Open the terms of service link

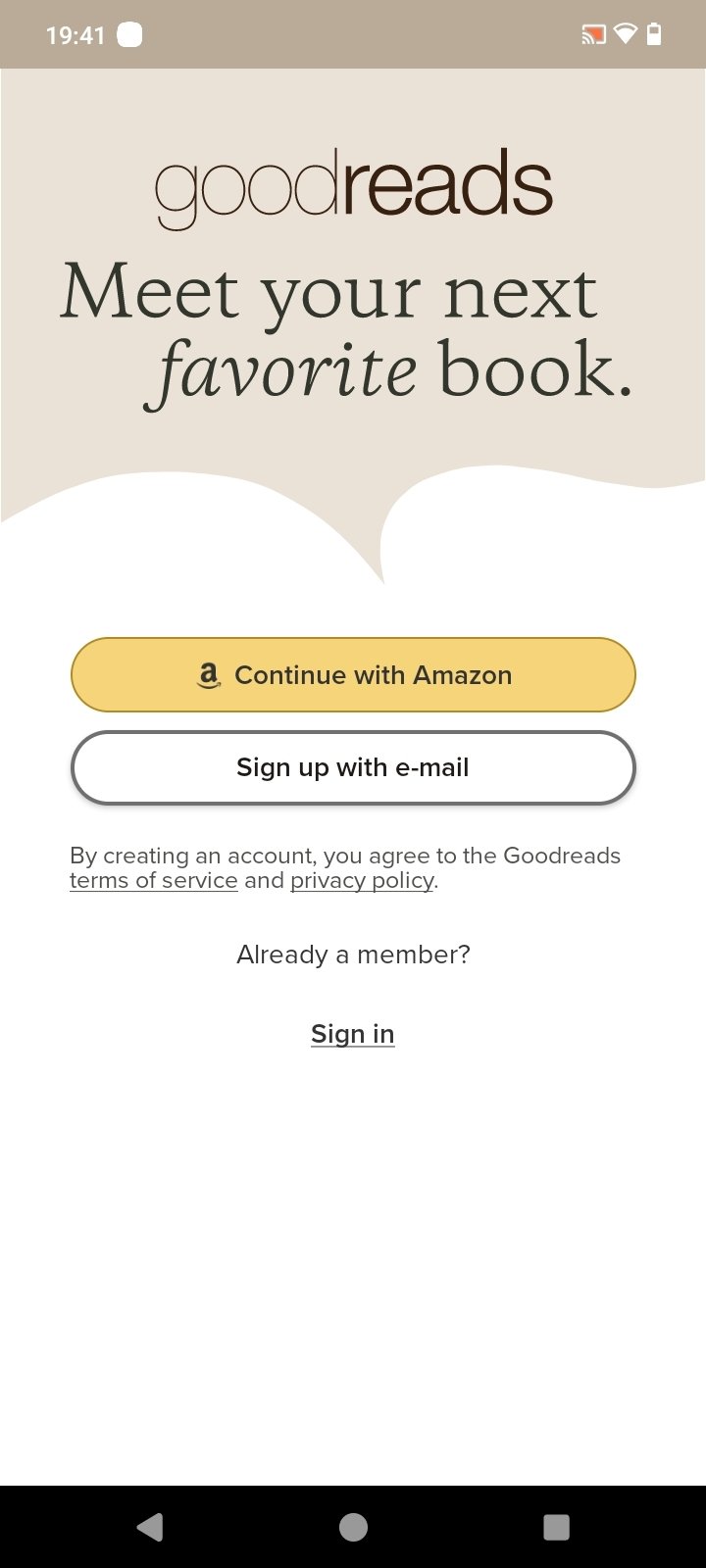(153, 880)
